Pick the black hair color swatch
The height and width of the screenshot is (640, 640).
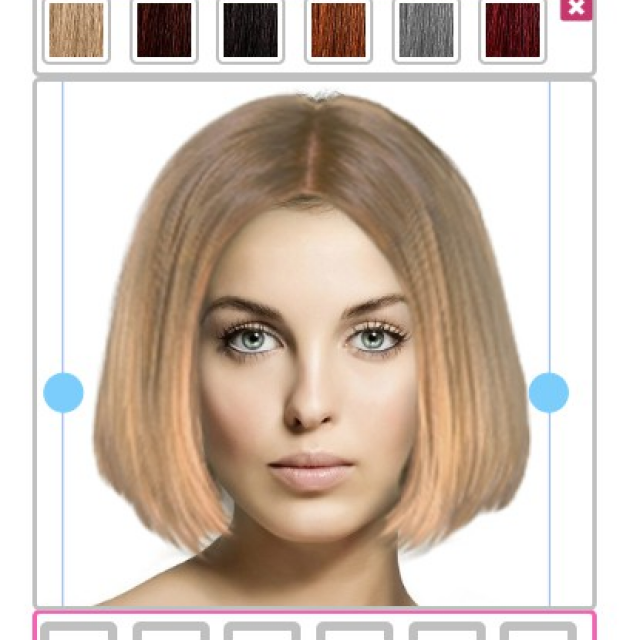(250, 30)
